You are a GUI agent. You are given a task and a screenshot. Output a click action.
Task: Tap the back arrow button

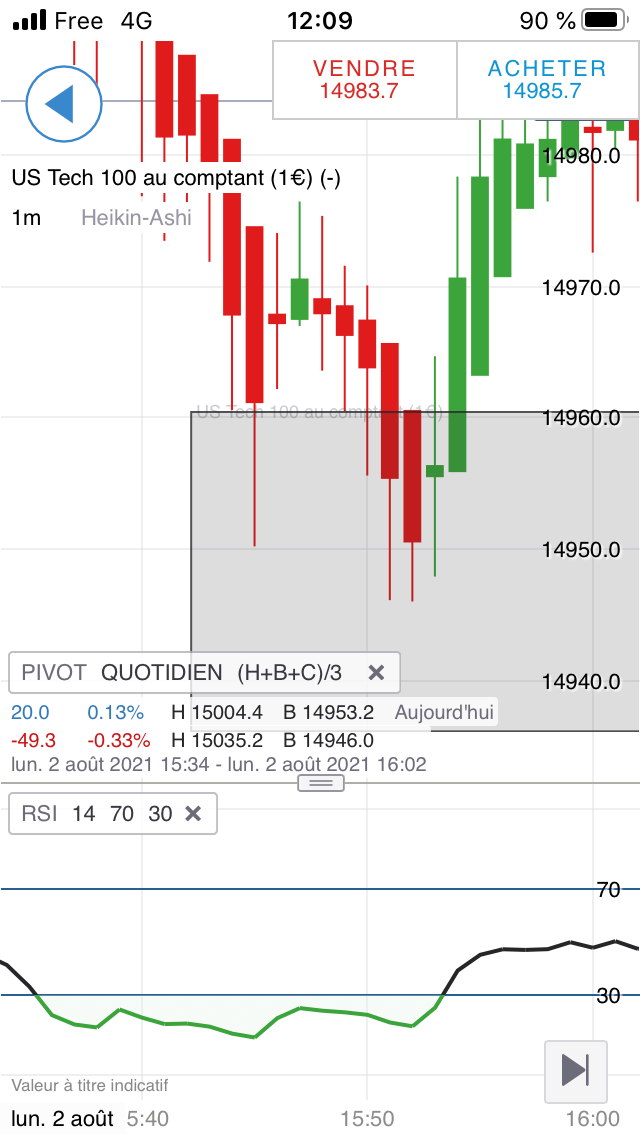(x=64, y=103)
